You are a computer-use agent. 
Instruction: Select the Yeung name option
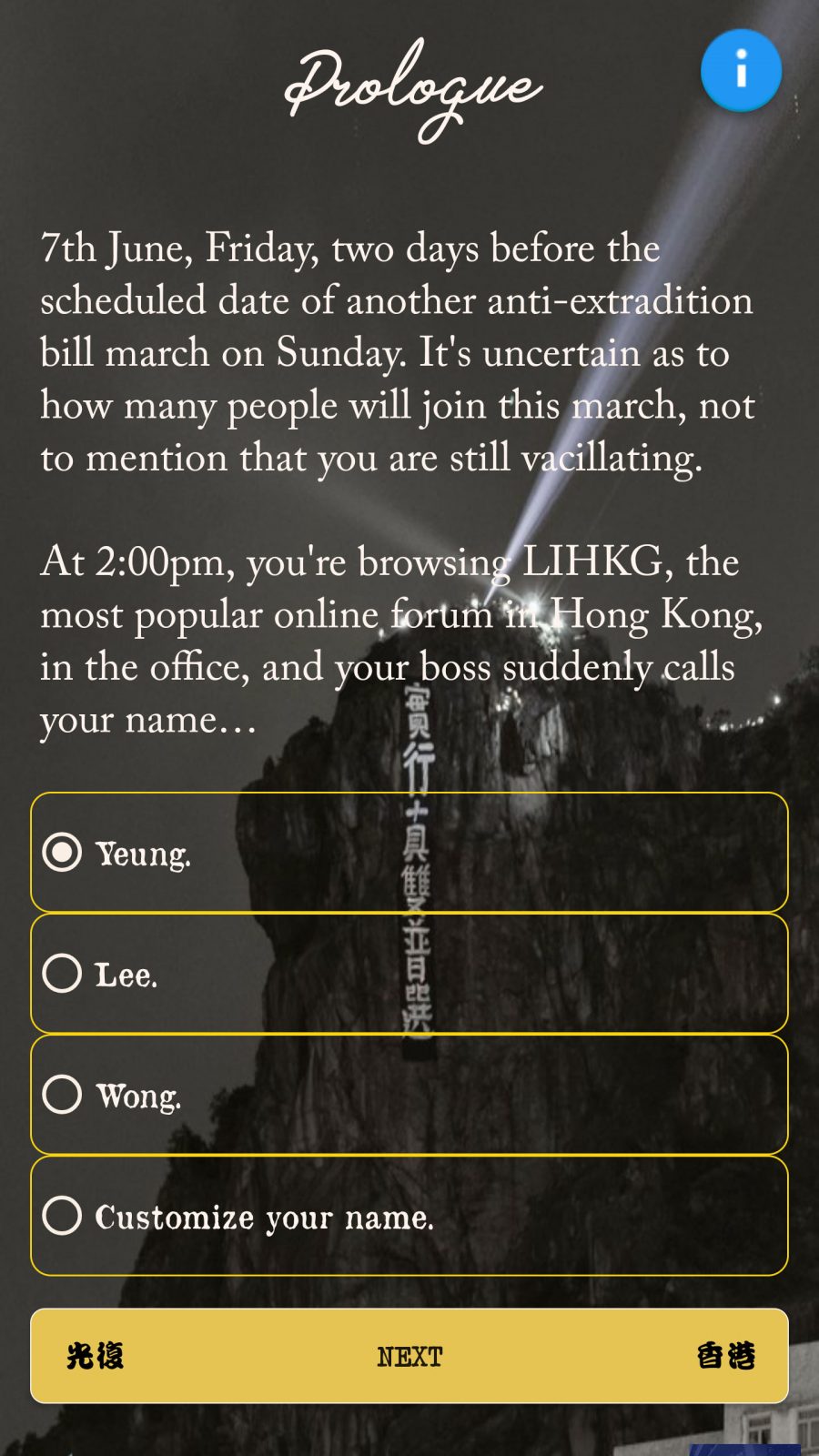click(x=409, y=853)
